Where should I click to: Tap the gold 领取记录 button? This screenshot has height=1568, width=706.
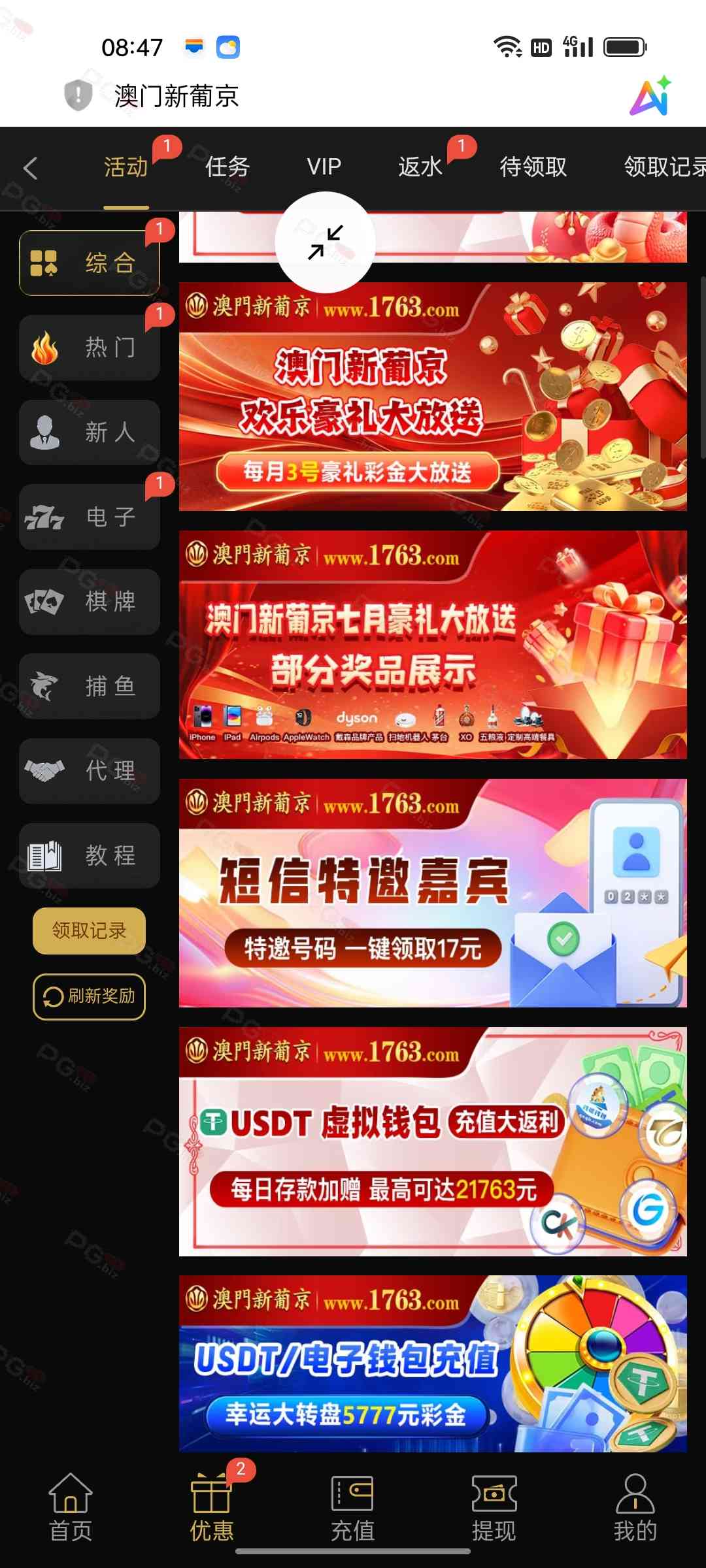89,930
